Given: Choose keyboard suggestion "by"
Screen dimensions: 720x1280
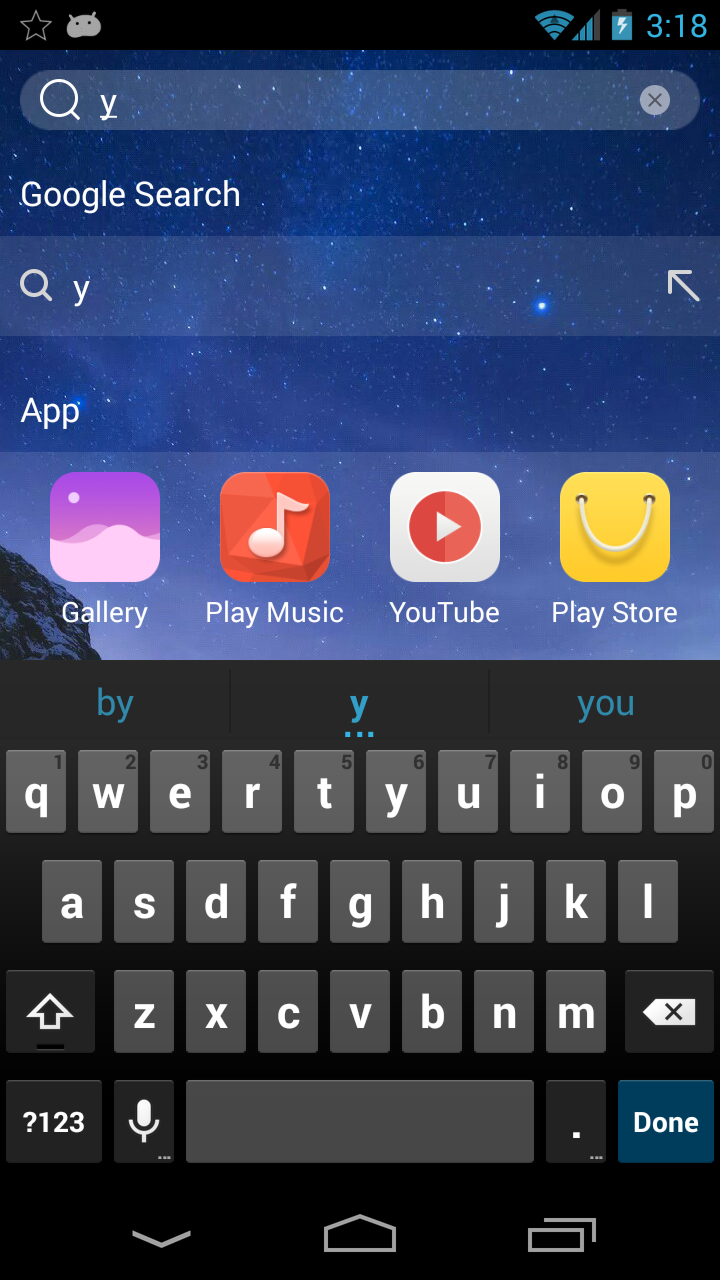Looking at the screenshot, I should [x=115, y=704].
